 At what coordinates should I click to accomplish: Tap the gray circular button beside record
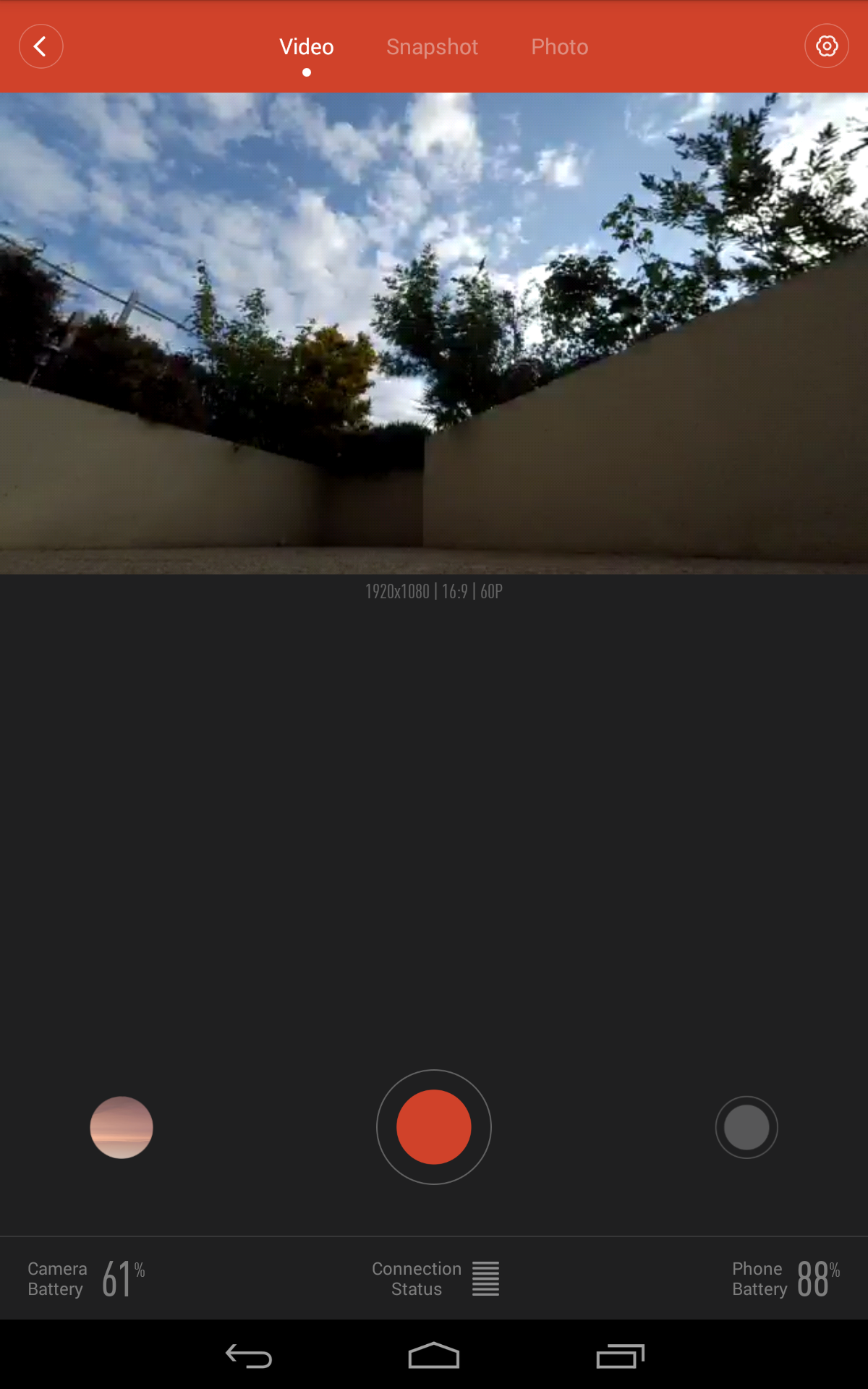click(x=746, y=1127)
